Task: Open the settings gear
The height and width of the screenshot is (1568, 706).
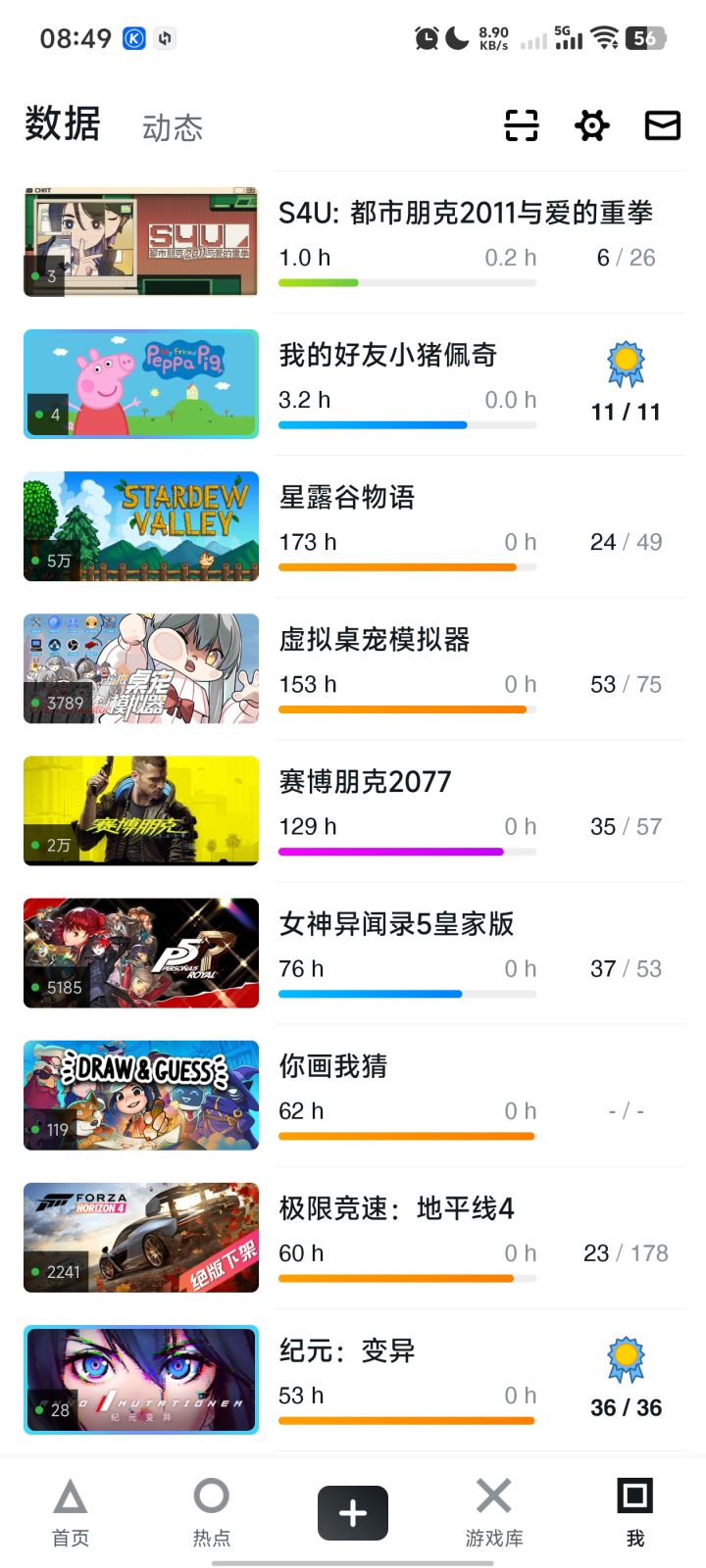Action: click(x=592, y=125)
